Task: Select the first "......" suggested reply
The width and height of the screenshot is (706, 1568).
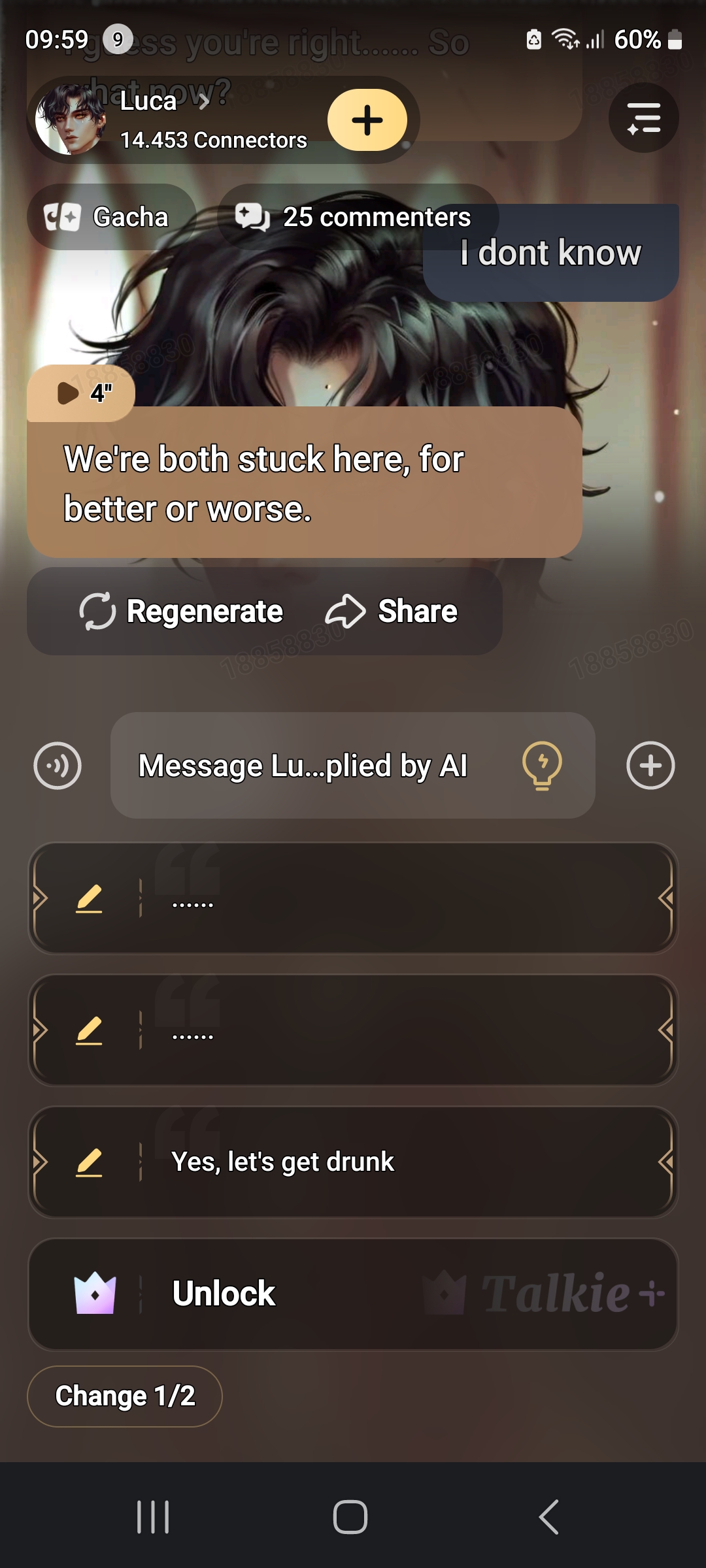Action: (x=392, y=899)
